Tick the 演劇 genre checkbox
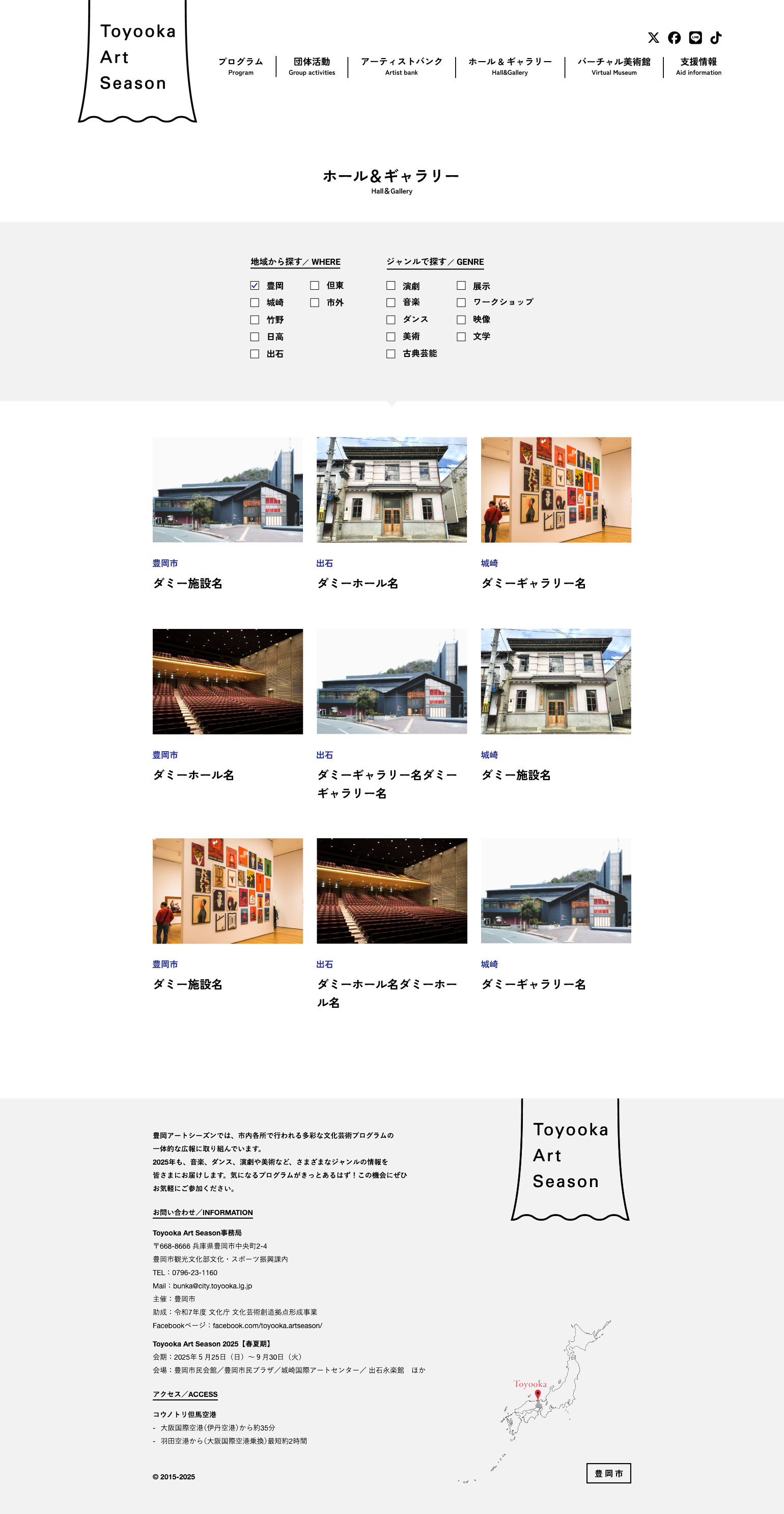This screenshot has height=1514, width=784. [391, 286]
